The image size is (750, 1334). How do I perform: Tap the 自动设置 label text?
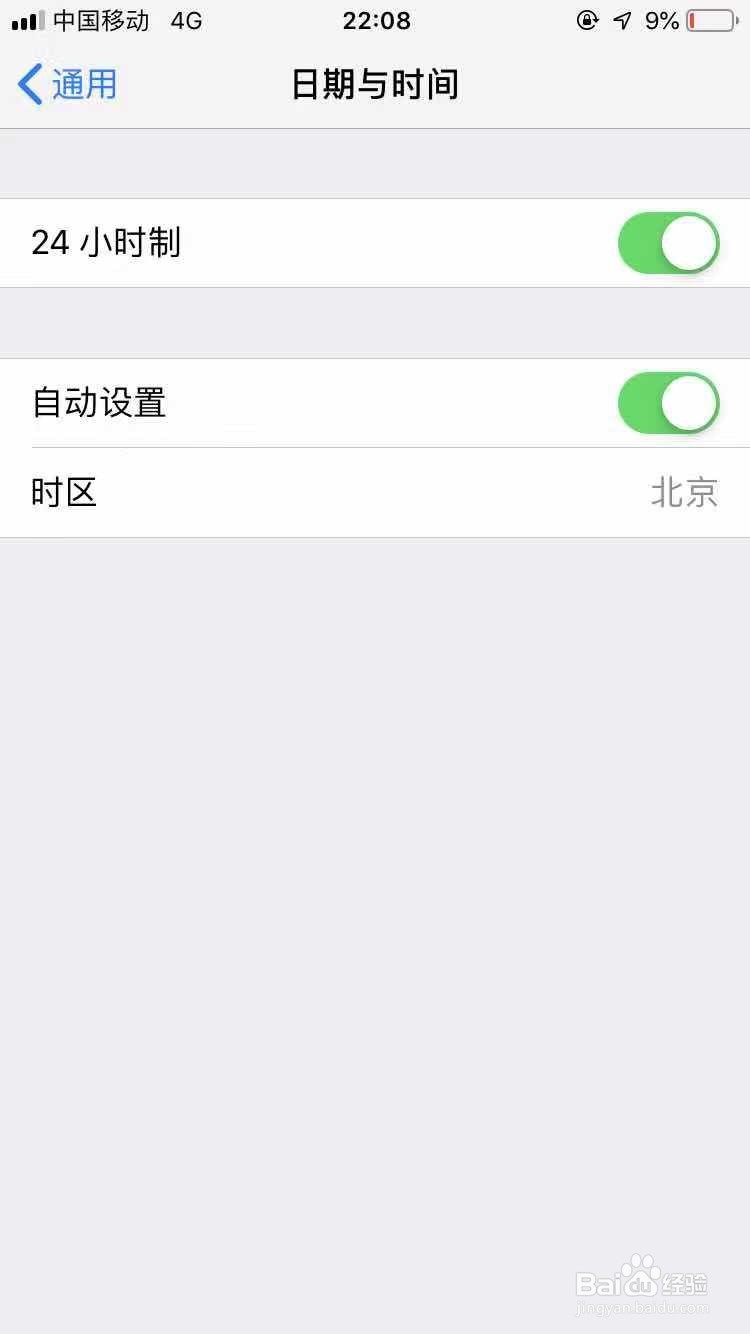click(x=97, y=403)
